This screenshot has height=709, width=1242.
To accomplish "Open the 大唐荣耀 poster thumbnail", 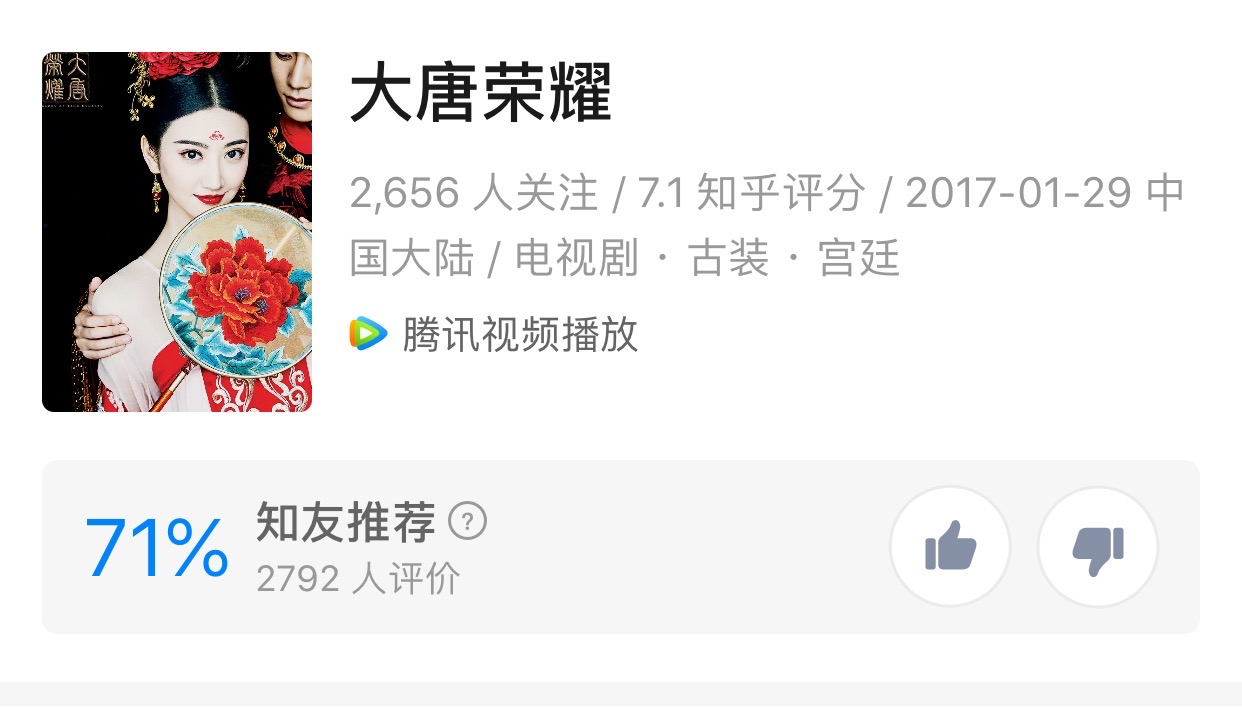I will click(177, 232).
